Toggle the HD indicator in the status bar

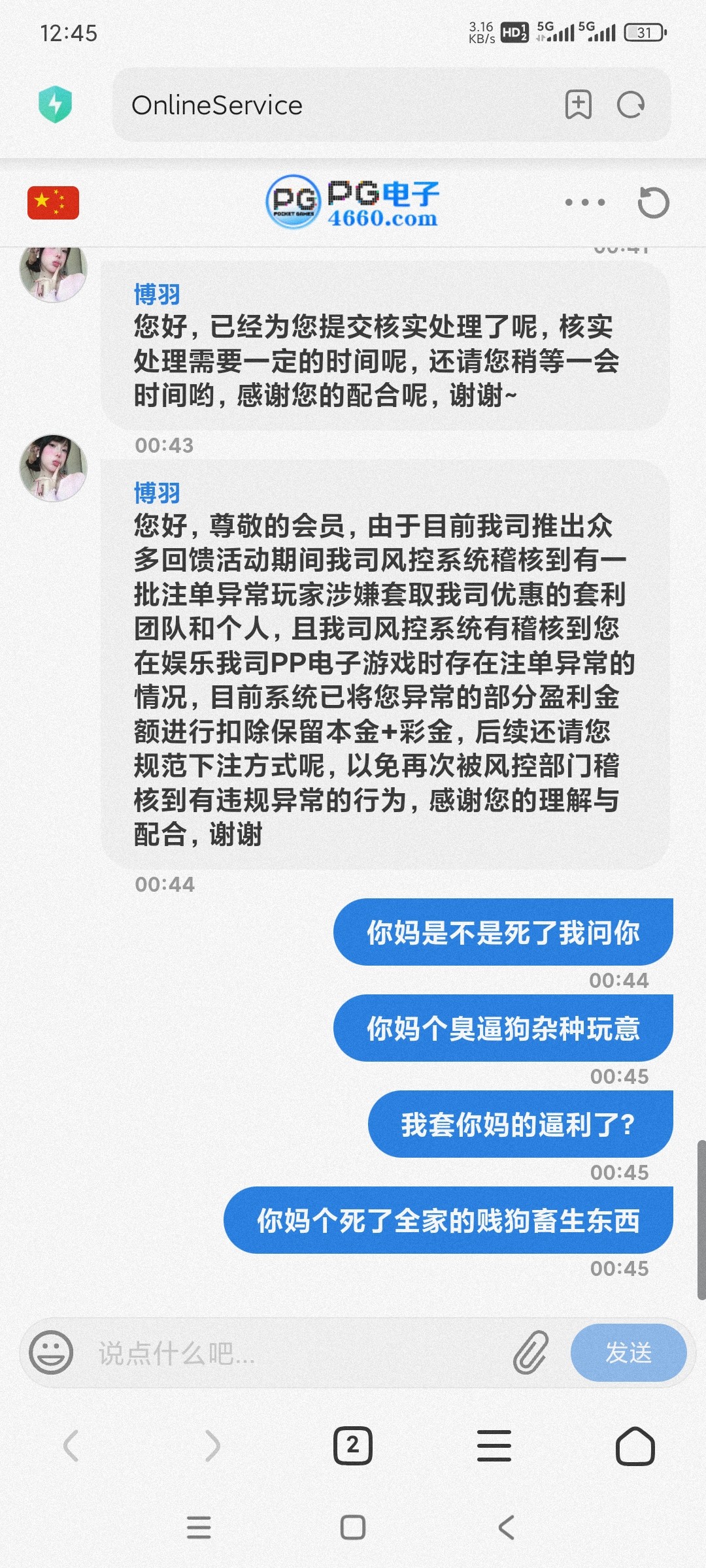(514, 31)
